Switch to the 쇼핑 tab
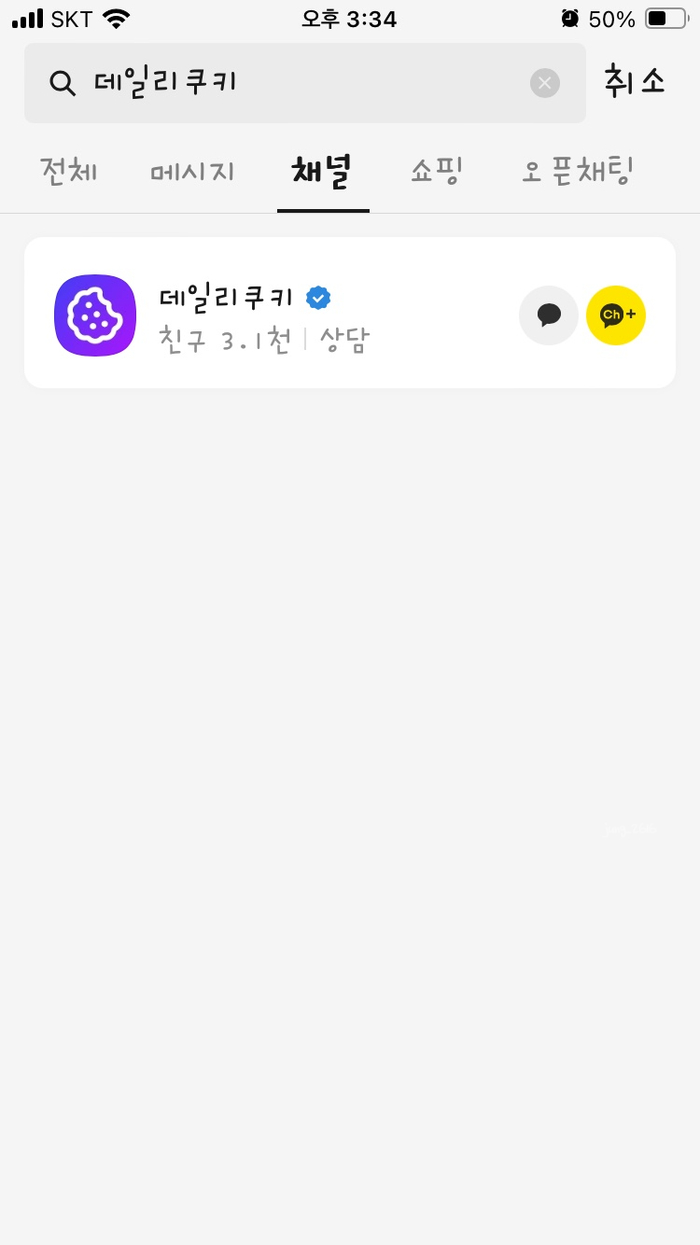The height and width of the screenshot is (1245, 700). 436,171
